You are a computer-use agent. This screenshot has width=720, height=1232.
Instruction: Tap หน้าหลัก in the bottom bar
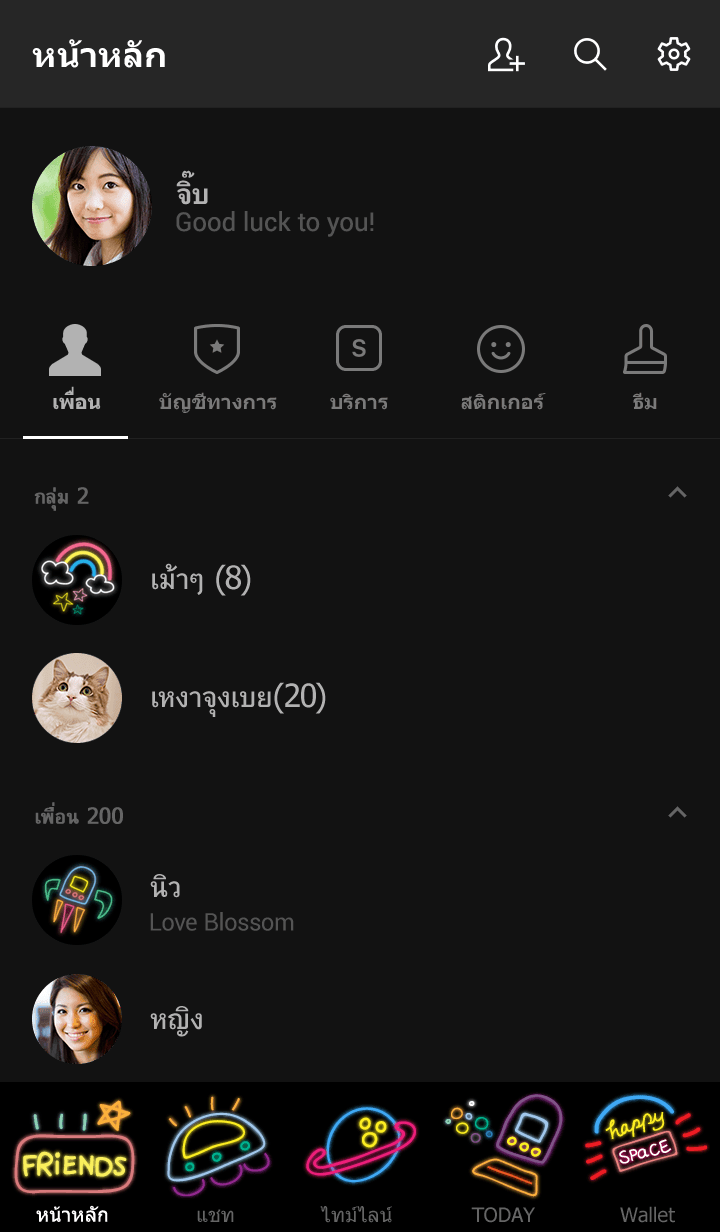(x=72, y=1158)
